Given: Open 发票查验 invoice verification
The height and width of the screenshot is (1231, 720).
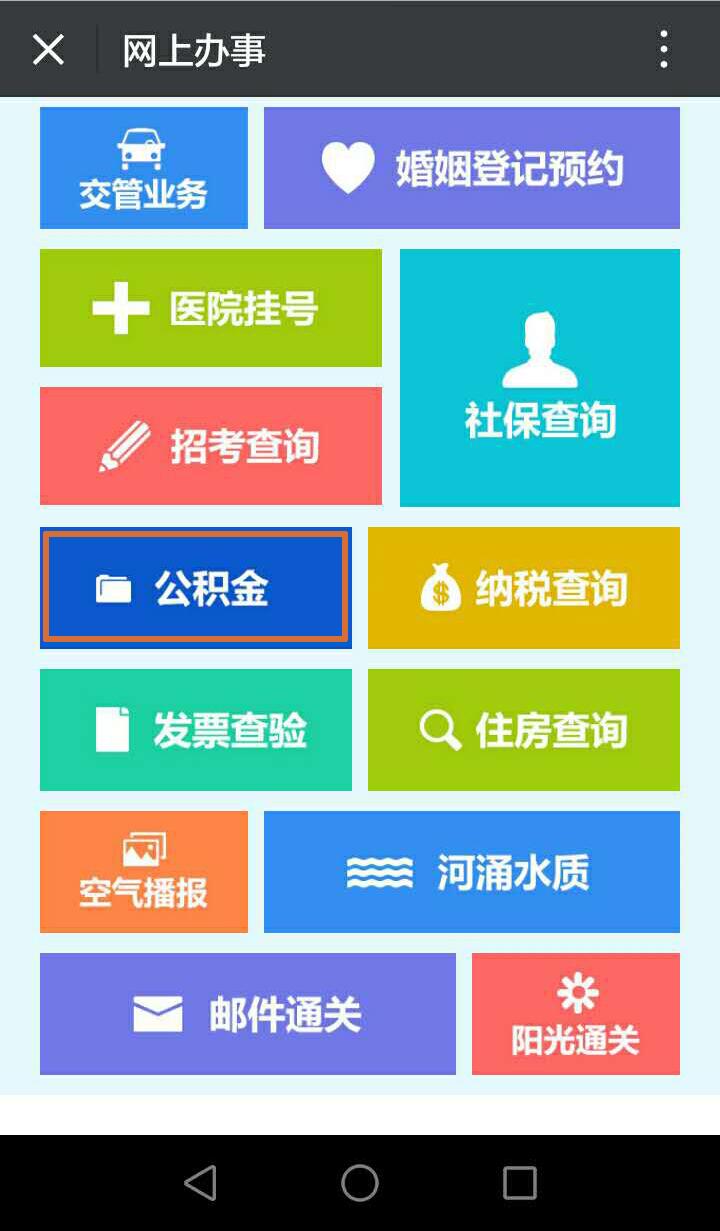Looking at the screenshot, I should [x=196, y=730].
